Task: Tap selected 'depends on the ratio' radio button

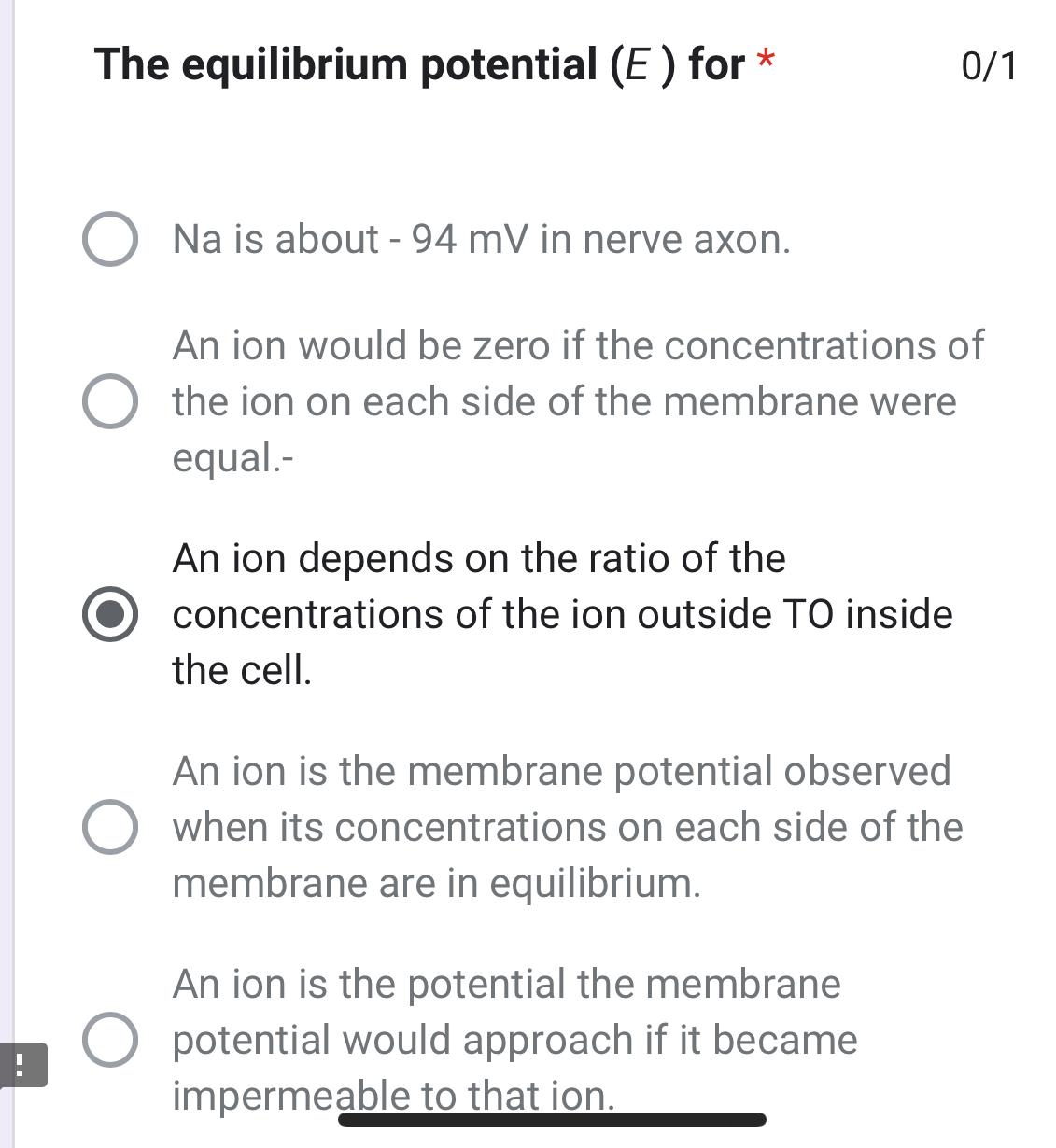Action: 110,614
